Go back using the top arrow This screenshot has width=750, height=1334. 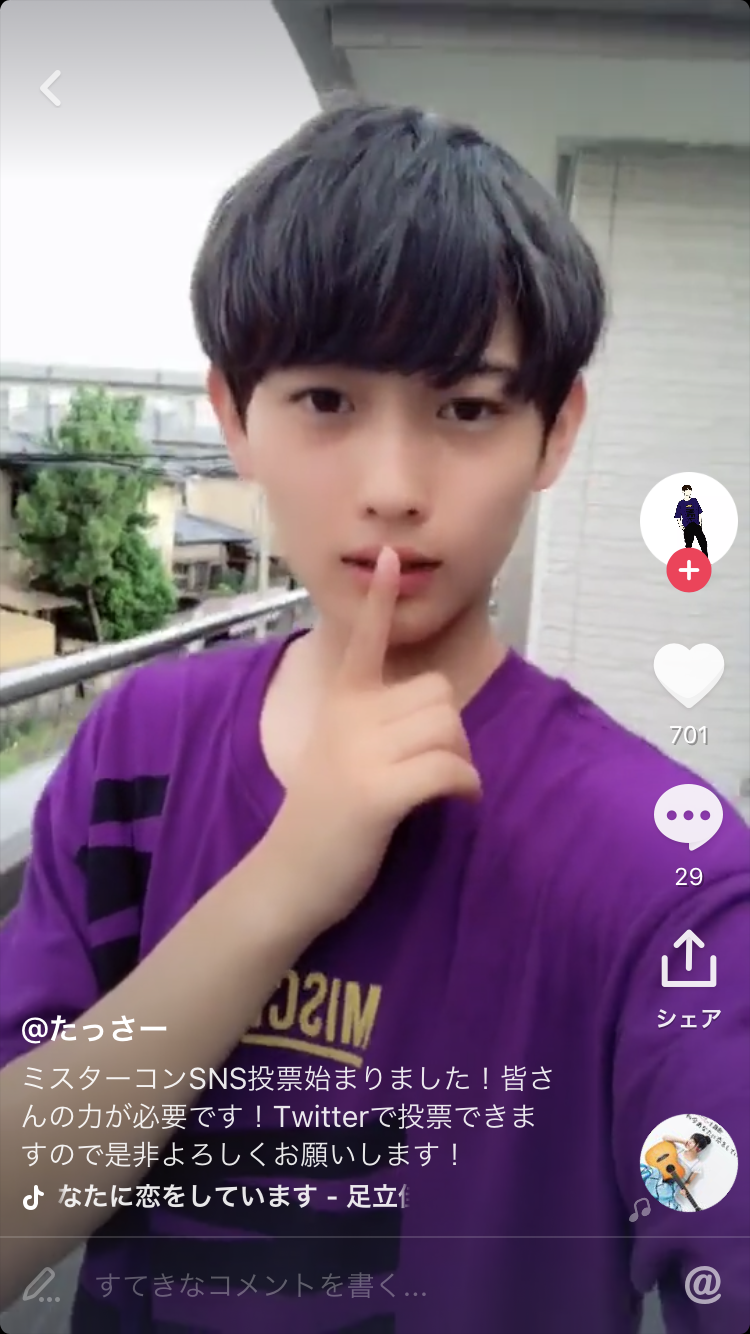click(x=51, y=88)
